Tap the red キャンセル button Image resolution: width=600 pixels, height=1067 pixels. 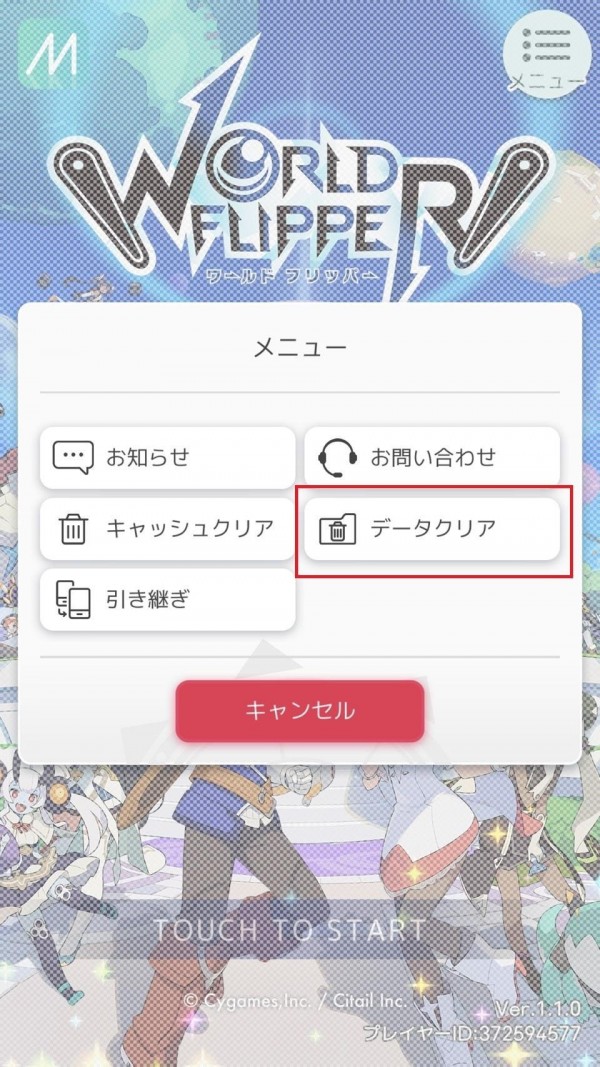click(x=300, y=711)
